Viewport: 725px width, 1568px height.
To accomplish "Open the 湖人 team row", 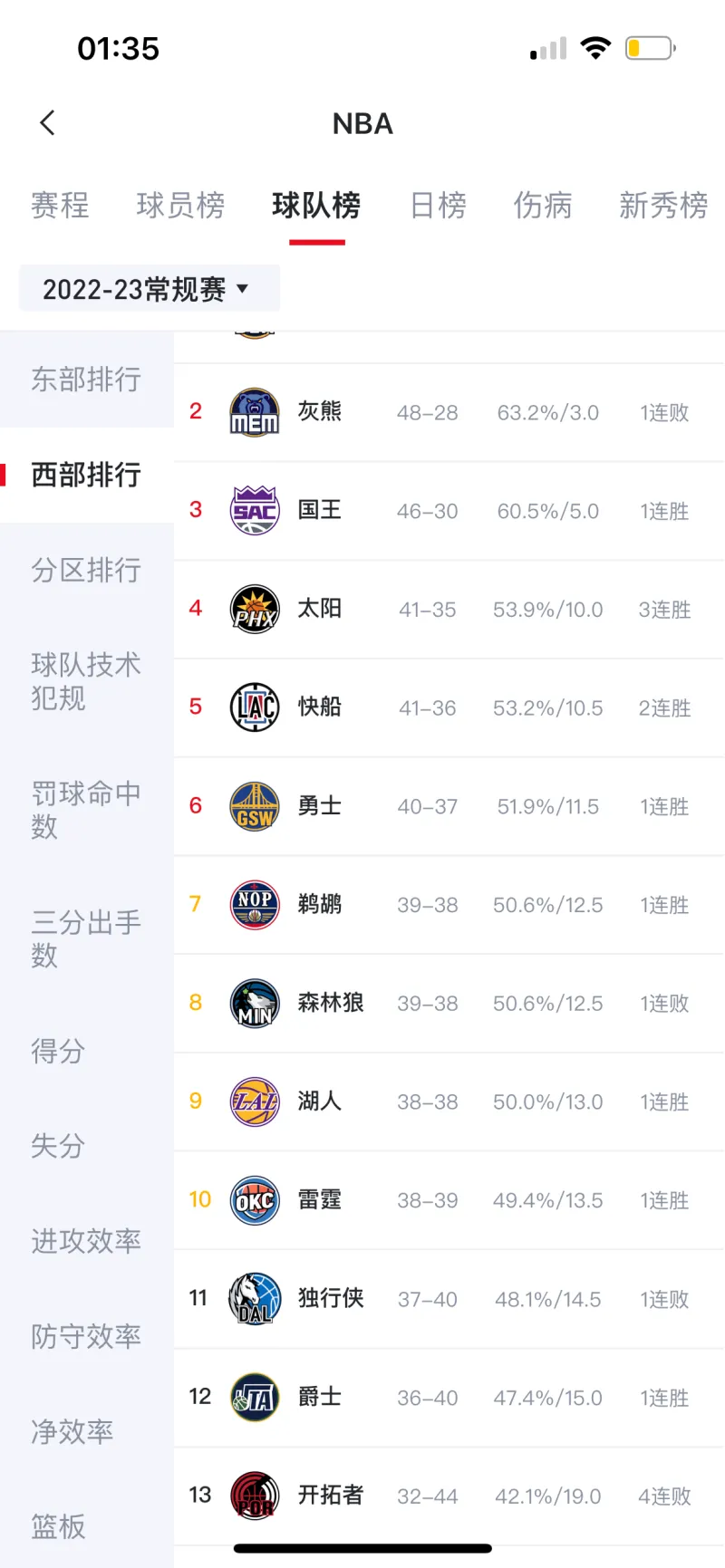I will click(449, 1101).
